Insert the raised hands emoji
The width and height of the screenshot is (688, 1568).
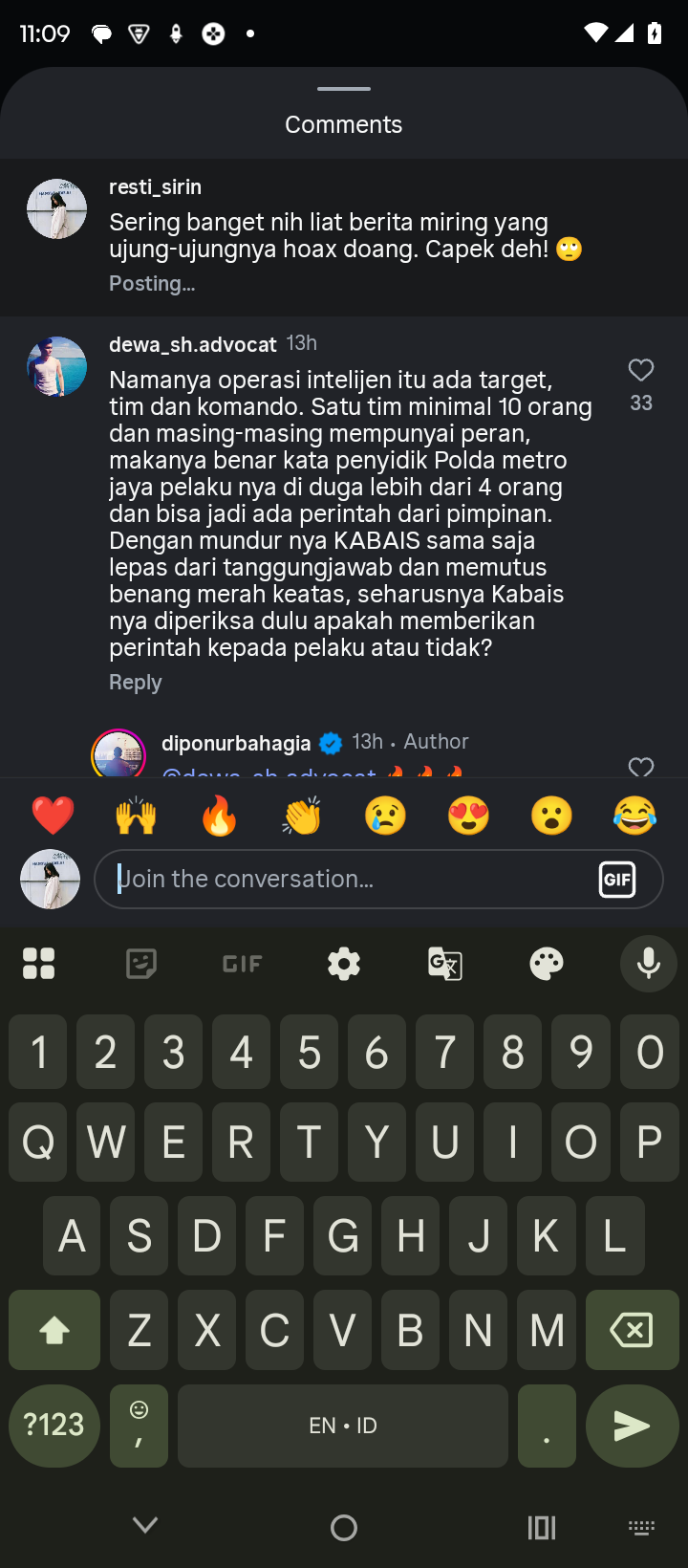pyautogui.click(x=136, y=817)
